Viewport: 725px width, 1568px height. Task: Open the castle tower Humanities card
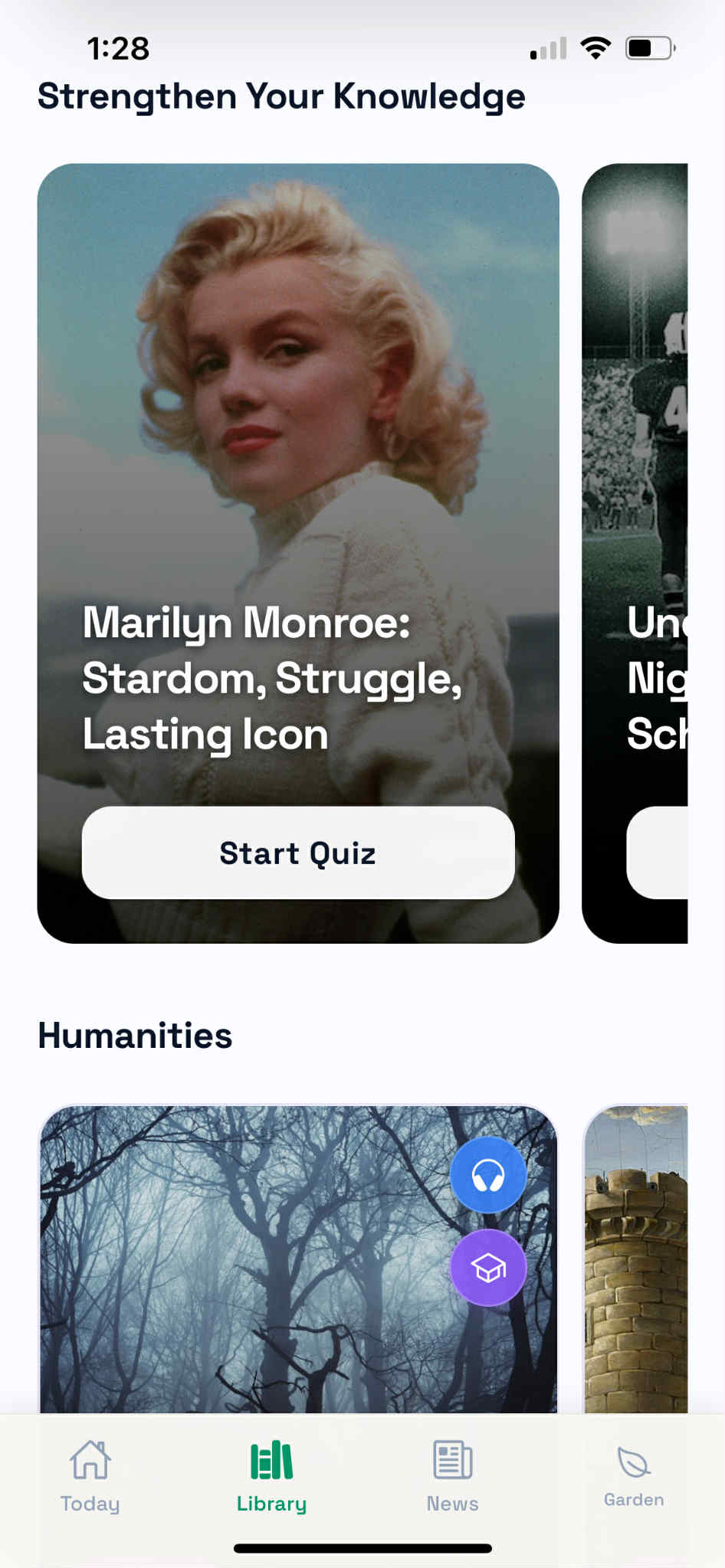pos(635,1264)
